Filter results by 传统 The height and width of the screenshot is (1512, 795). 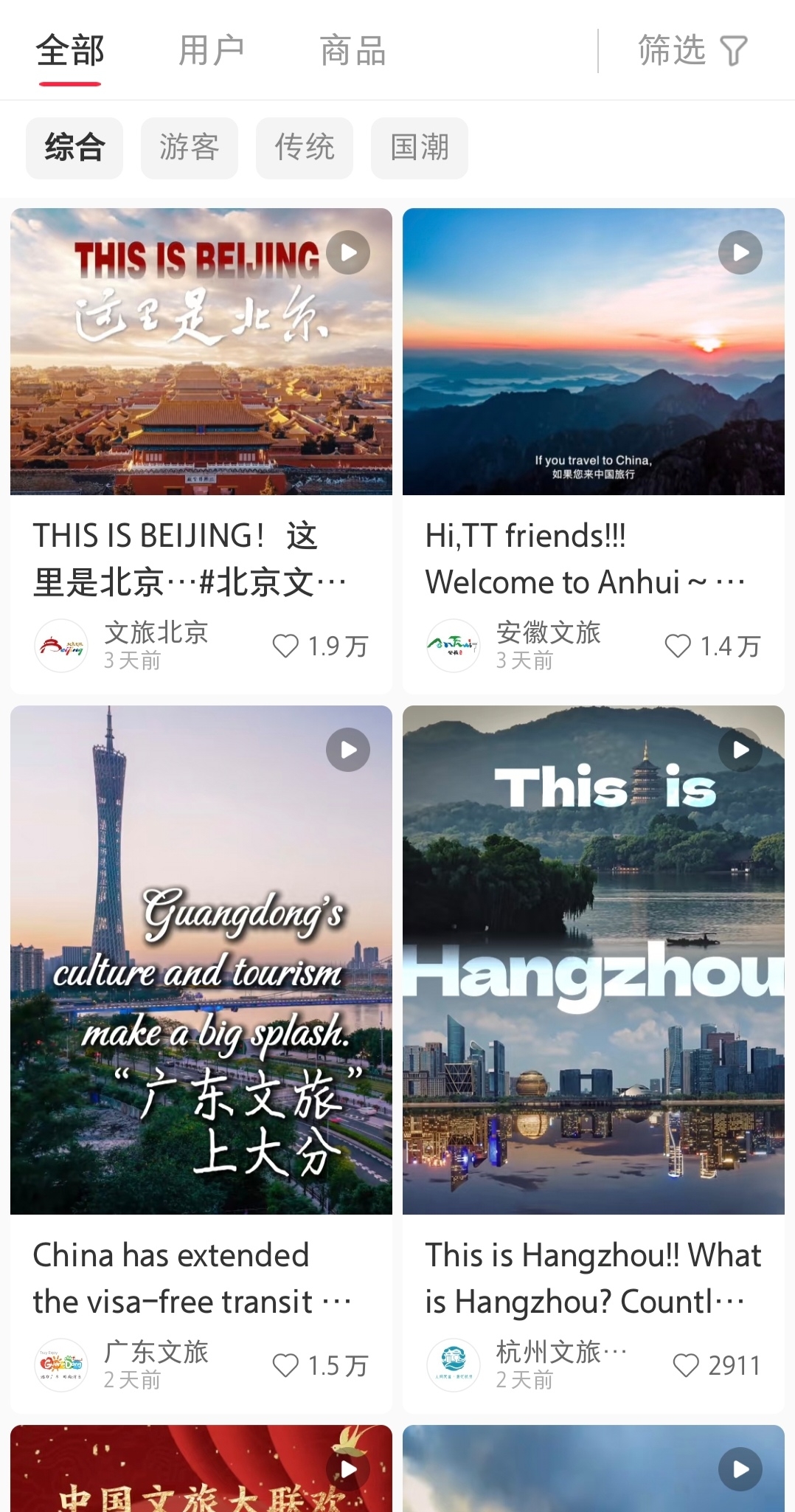point(305,148)
